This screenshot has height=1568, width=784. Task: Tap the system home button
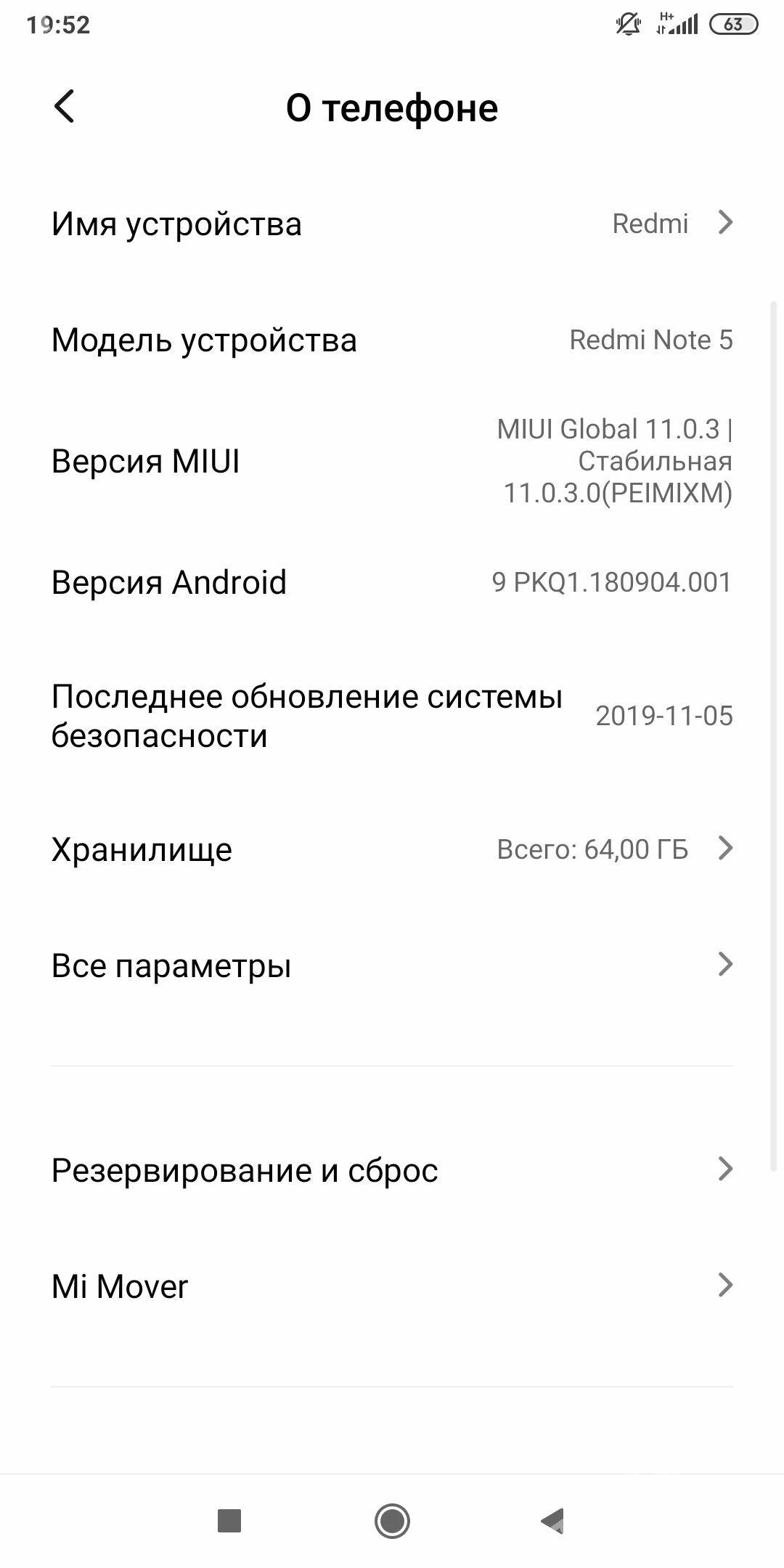tap(392, 1520)
